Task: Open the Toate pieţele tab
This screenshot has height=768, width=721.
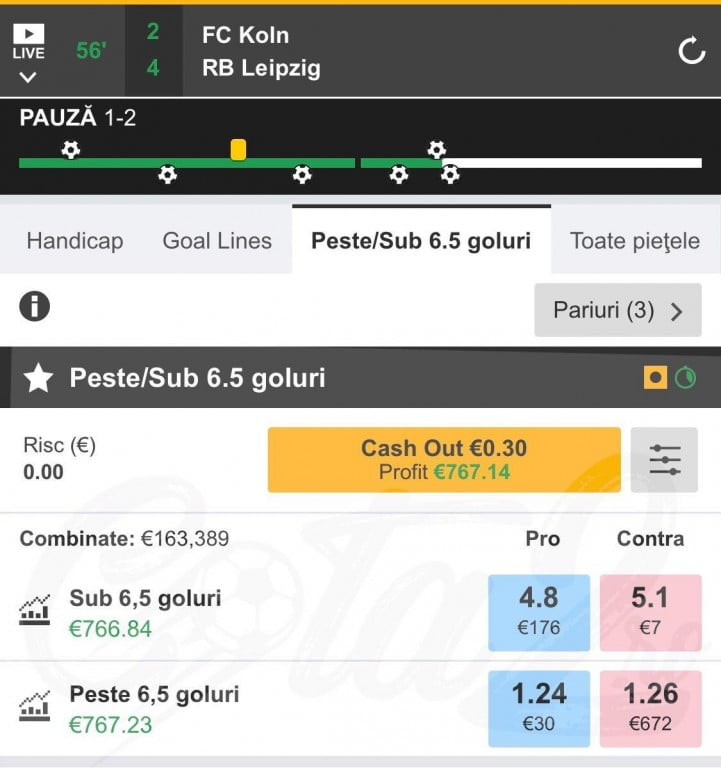Action: coord(634,241)
